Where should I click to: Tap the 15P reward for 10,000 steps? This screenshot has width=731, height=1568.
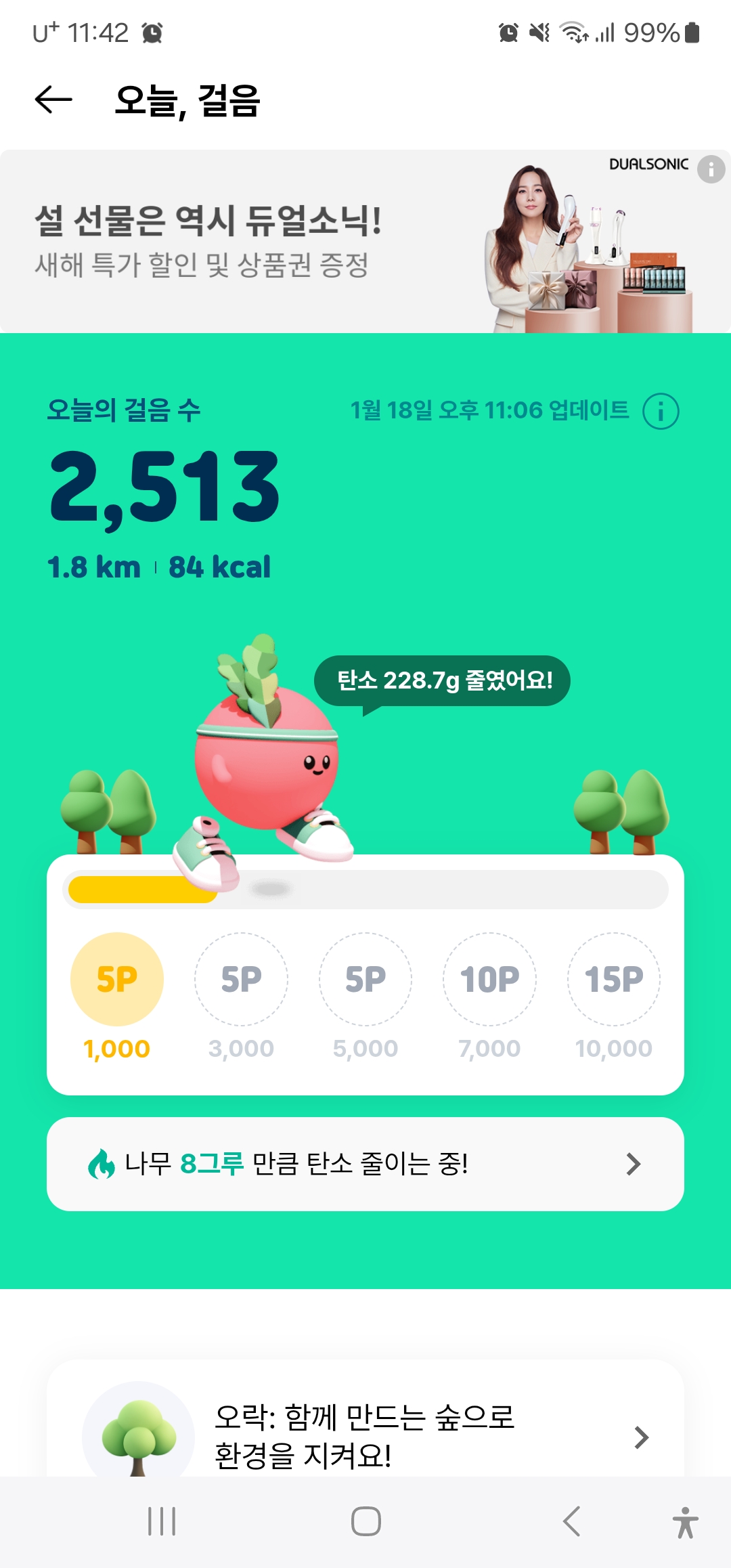614,979
